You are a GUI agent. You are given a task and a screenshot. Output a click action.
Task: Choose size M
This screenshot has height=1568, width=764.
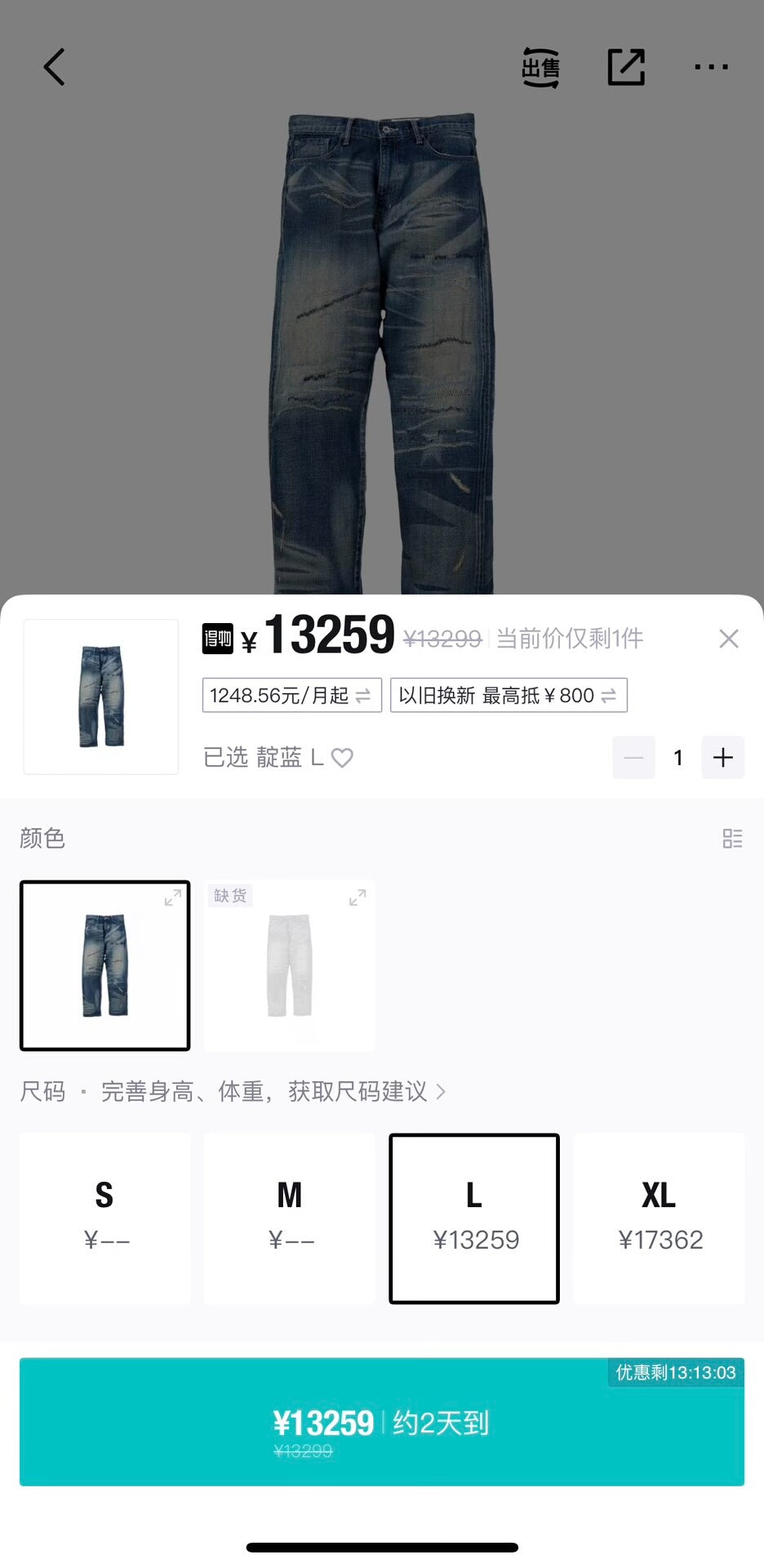290,1218
